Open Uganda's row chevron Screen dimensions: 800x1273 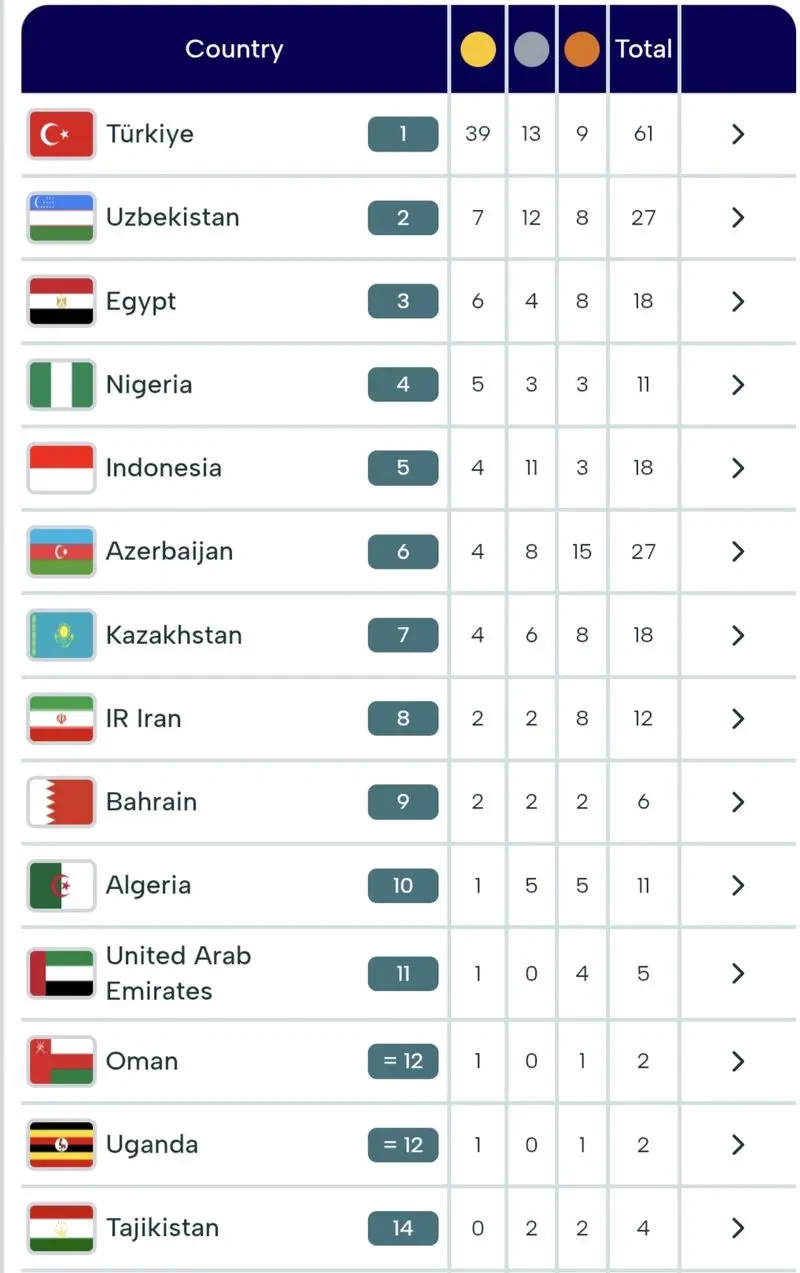(x=738, y=1144)
